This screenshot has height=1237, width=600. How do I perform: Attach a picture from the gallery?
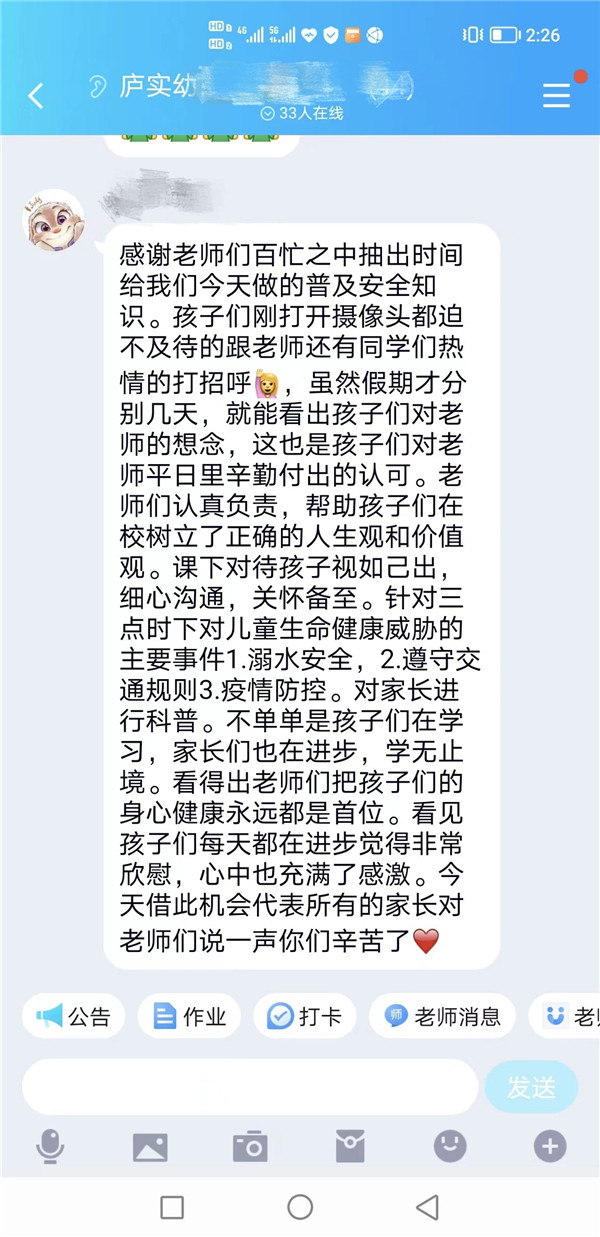pyautogui.click(x=150, y=1146)
